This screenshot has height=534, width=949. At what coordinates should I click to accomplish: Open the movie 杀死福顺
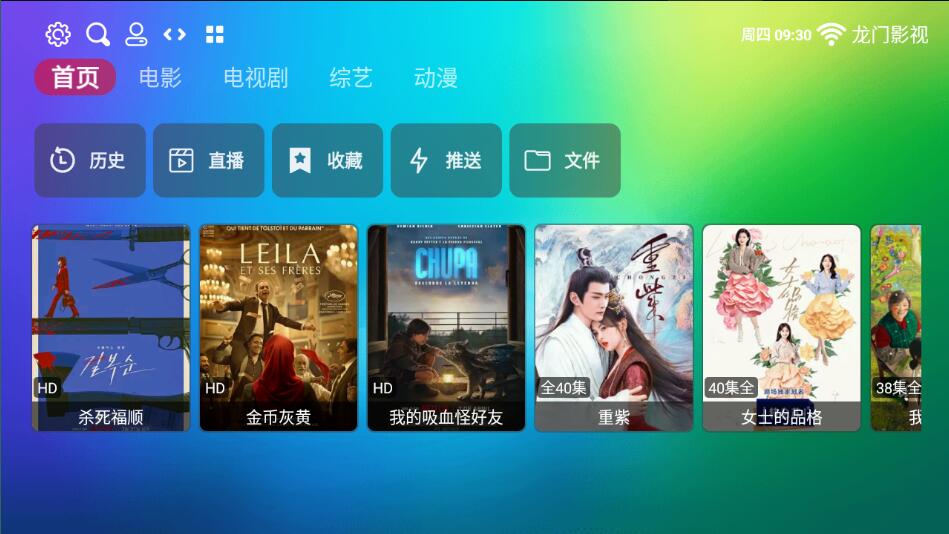click(x=111, y=327)
